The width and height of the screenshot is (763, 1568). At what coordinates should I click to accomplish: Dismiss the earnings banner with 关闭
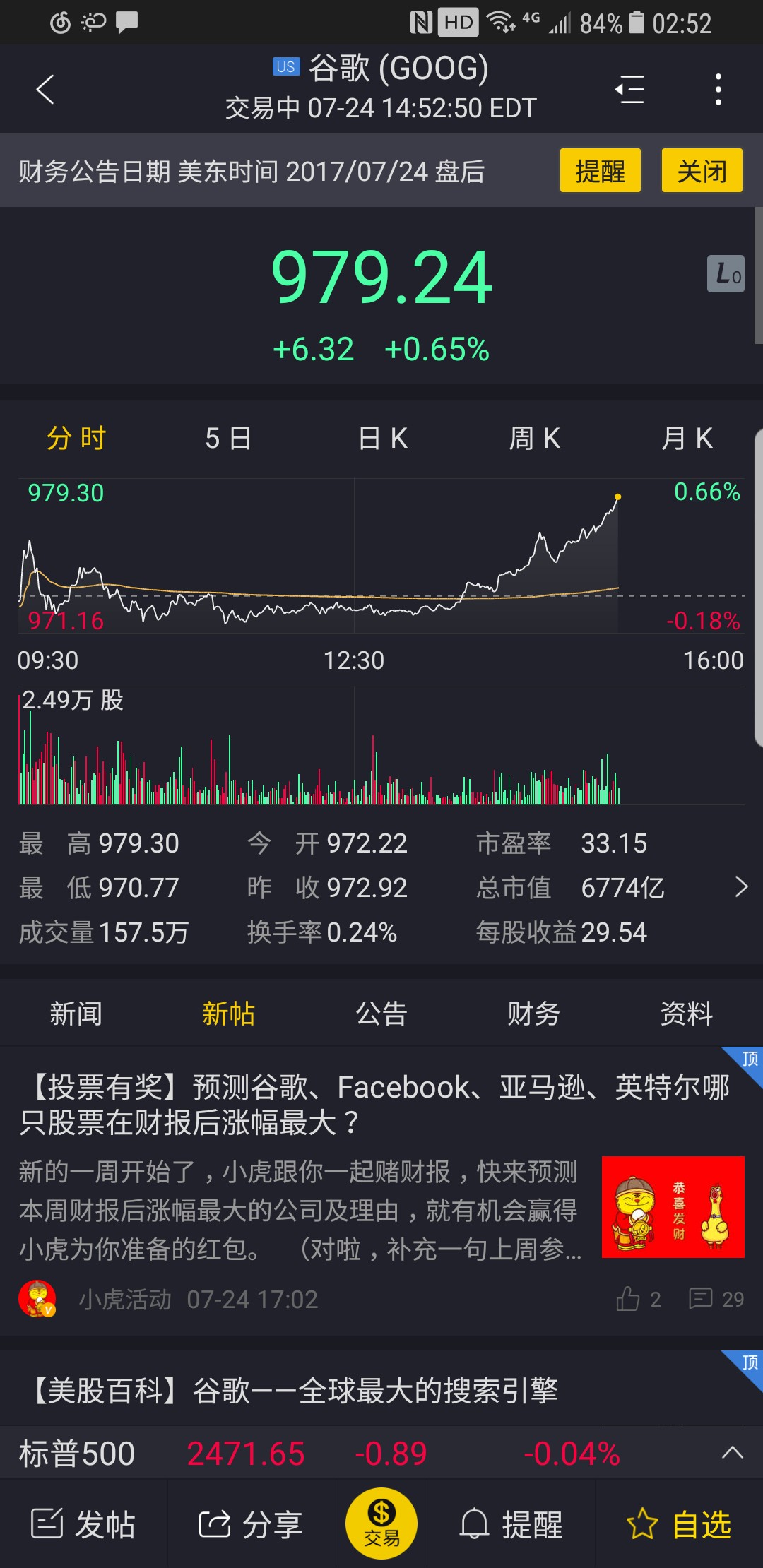tap(702, 170)
